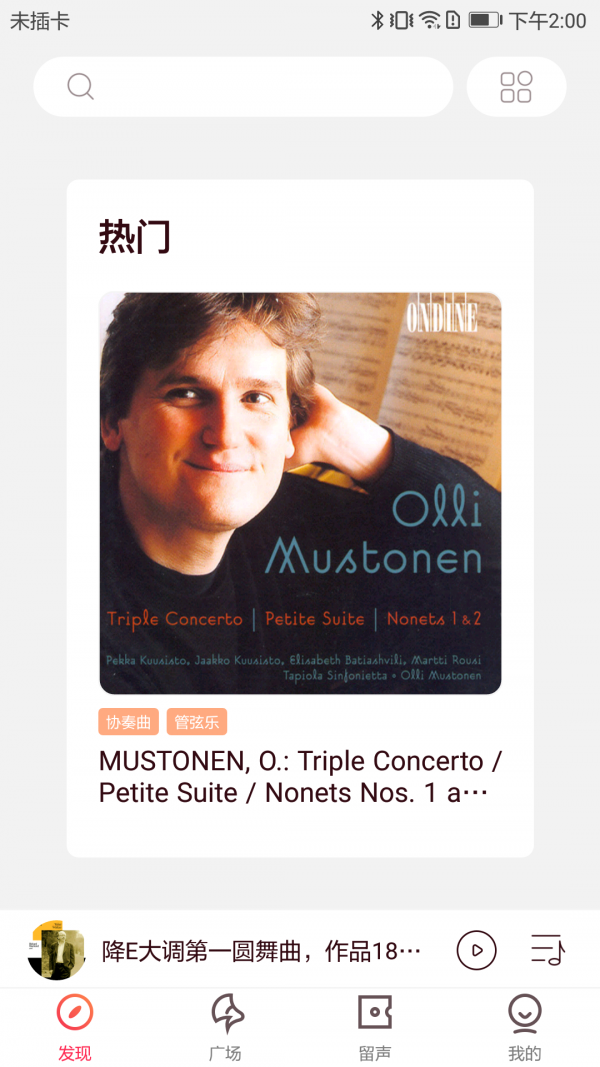Open the category grid button
The image size is (600, 1067).
point(516,87)
